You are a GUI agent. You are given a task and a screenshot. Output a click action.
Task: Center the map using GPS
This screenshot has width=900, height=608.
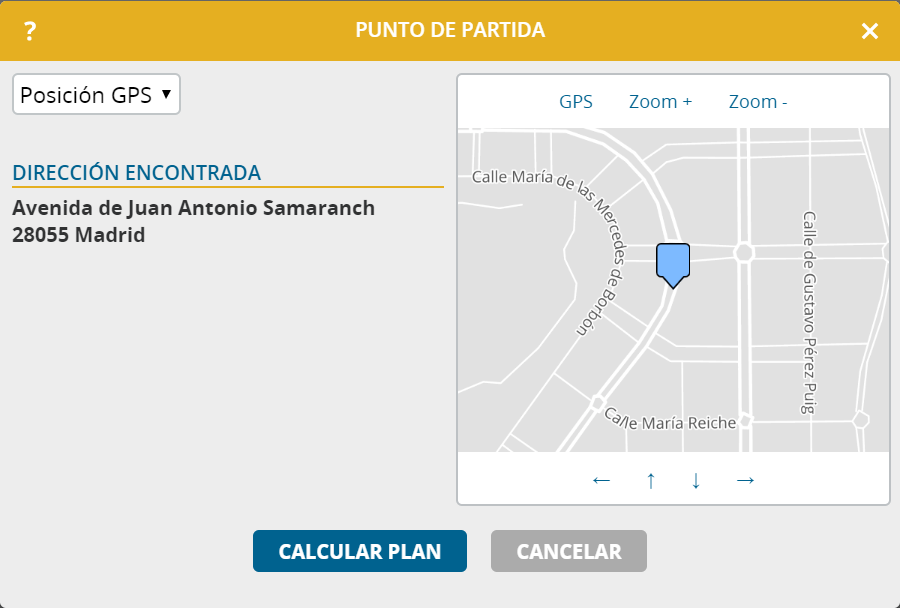576,102
